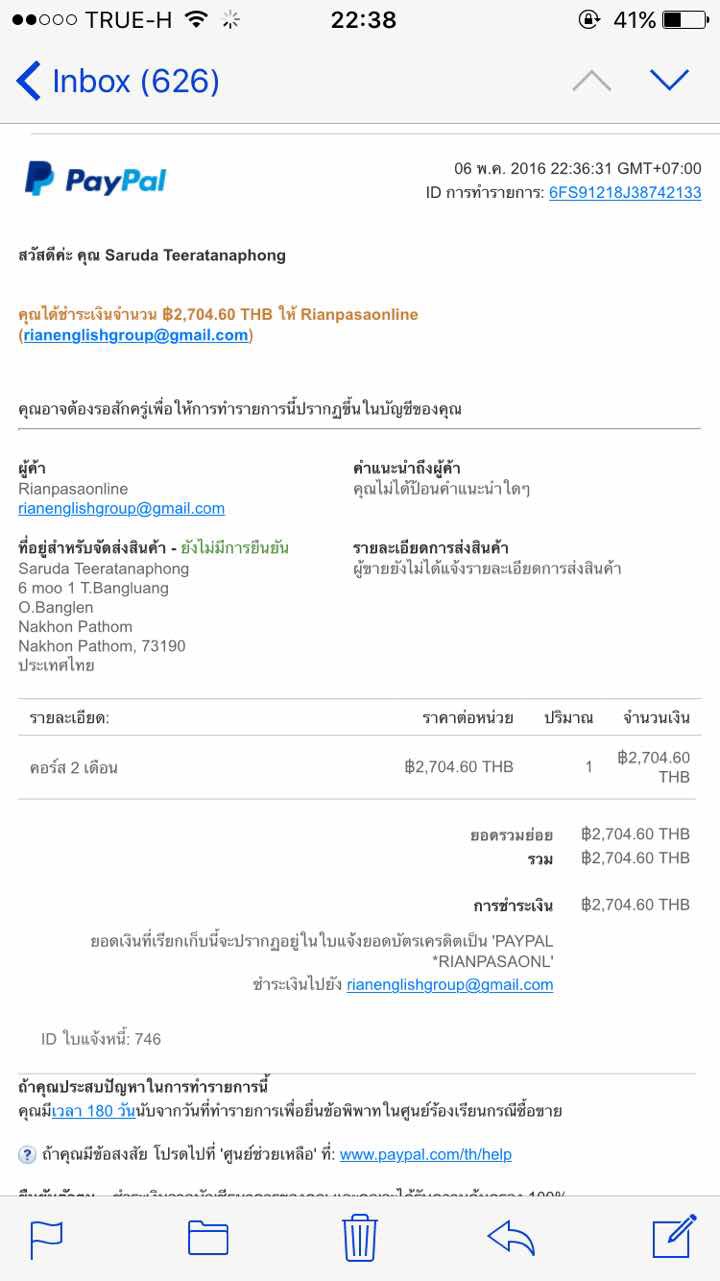Tap the email link after ชำระเงินไปยัง
The image size is (720, 1281).
pos(450,985)
